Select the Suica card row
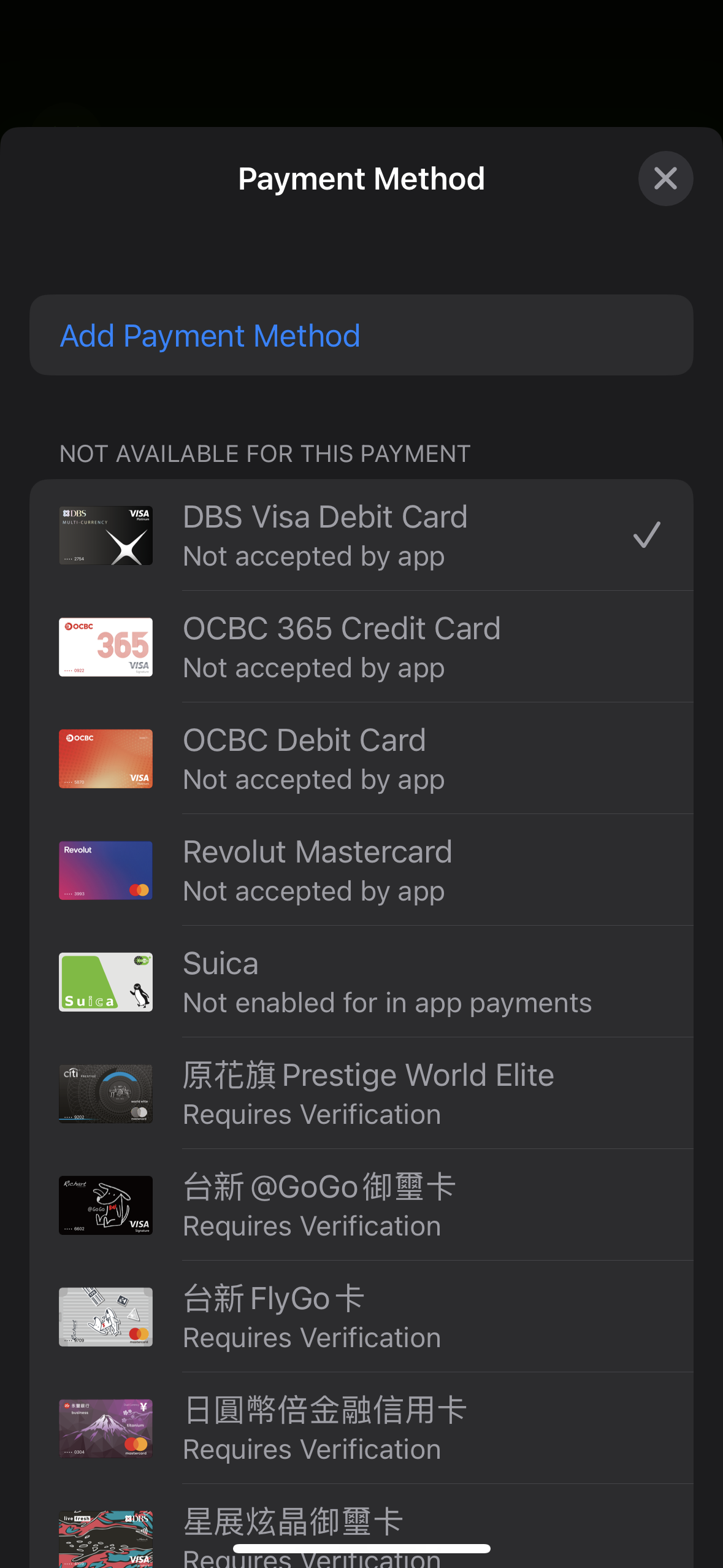This screenshot has width=723, height=1568. click(x=361, y=982)
